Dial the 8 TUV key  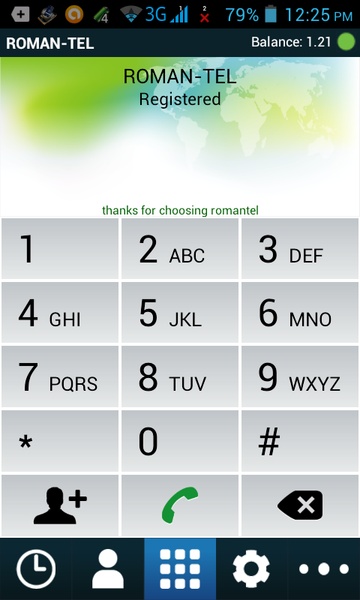click(180, 377)
